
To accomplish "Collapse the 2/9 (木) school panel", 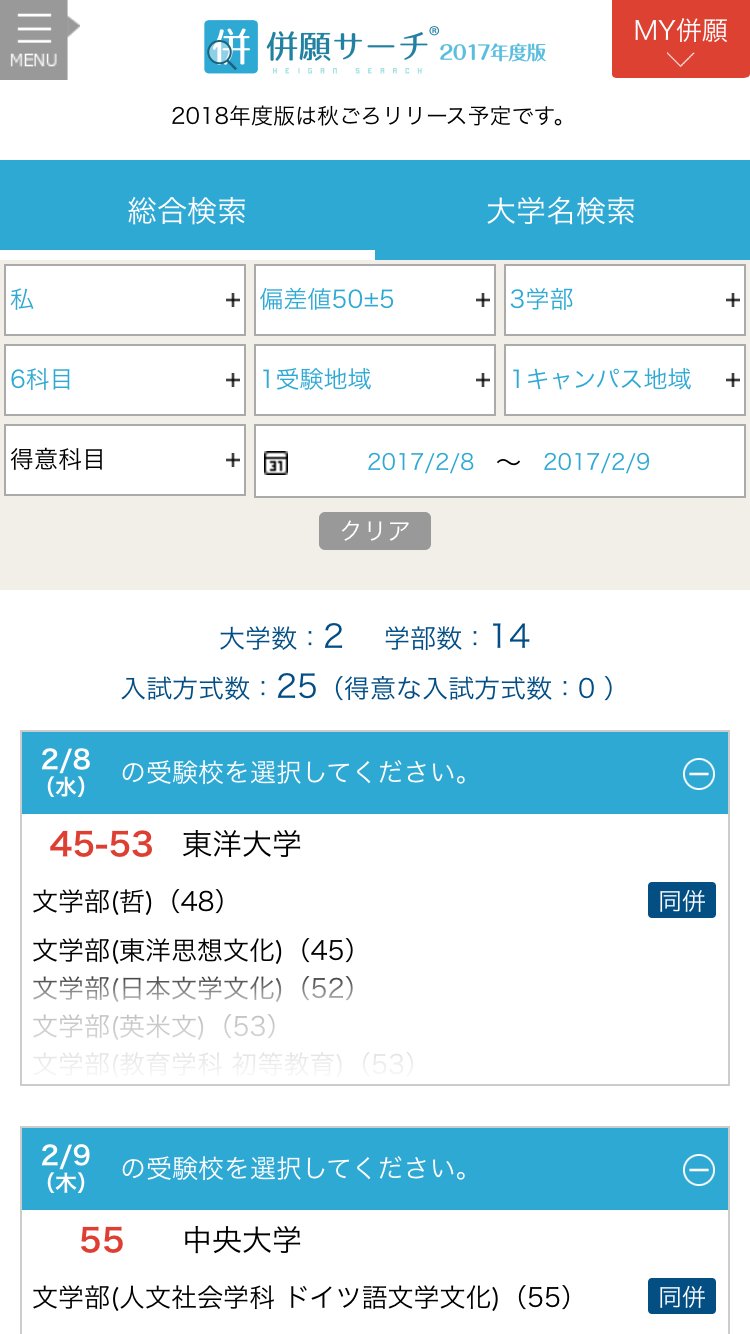I will point(699,1170).
